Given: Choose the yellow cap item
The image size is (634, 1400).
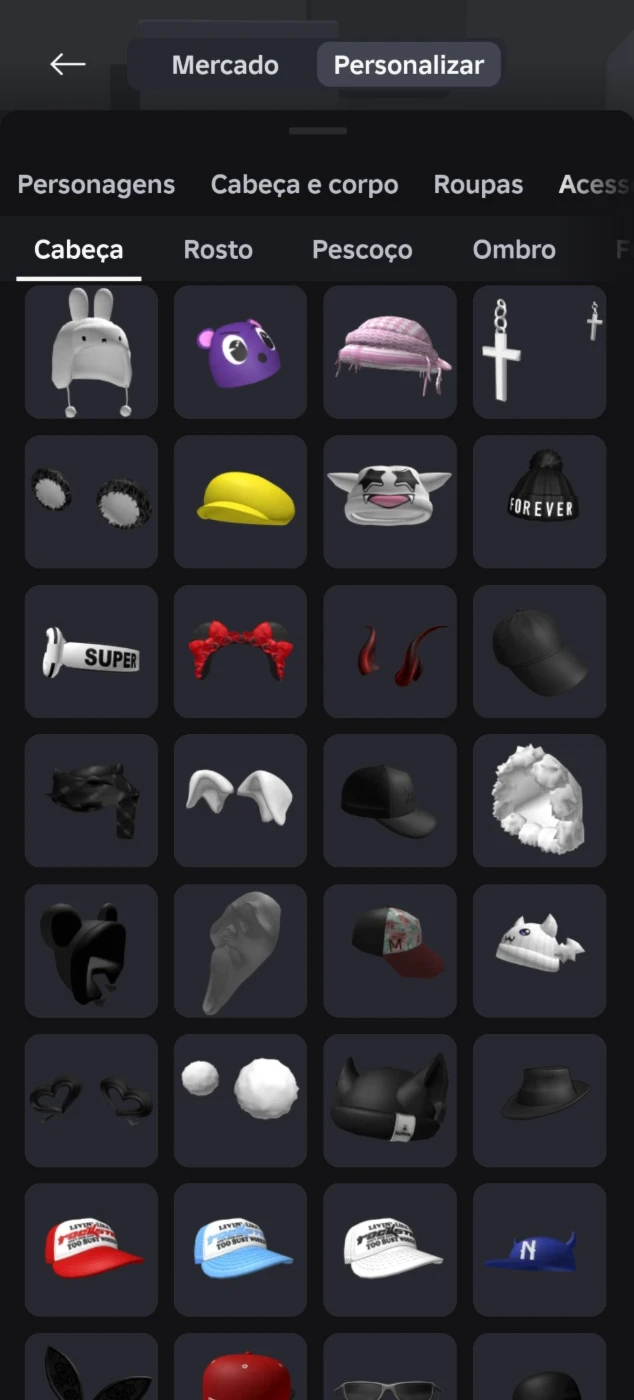Looking at the screenshot, I should pyautogui.click(x=240, y=502).
